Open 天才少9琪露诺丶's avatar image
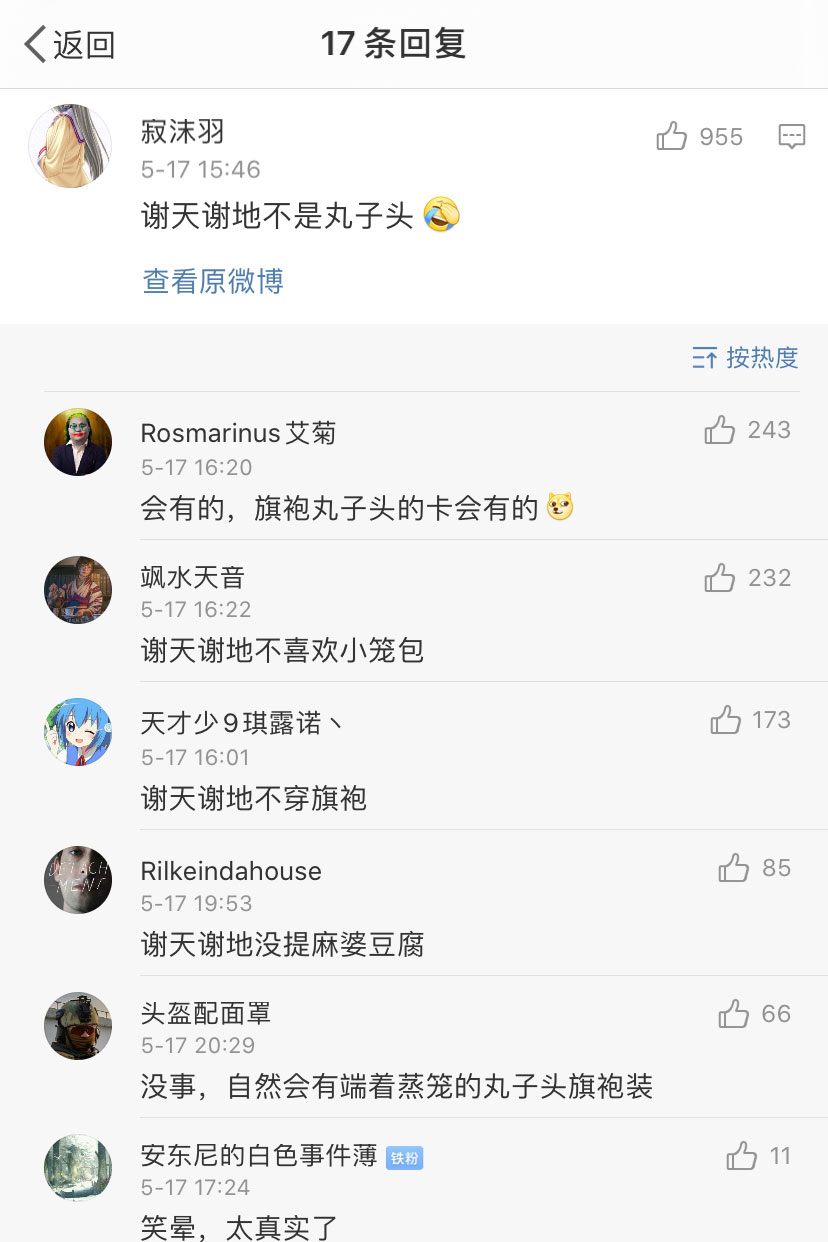Image resolution: width=828 pixels, height=1242 pixels. point(77,731)
